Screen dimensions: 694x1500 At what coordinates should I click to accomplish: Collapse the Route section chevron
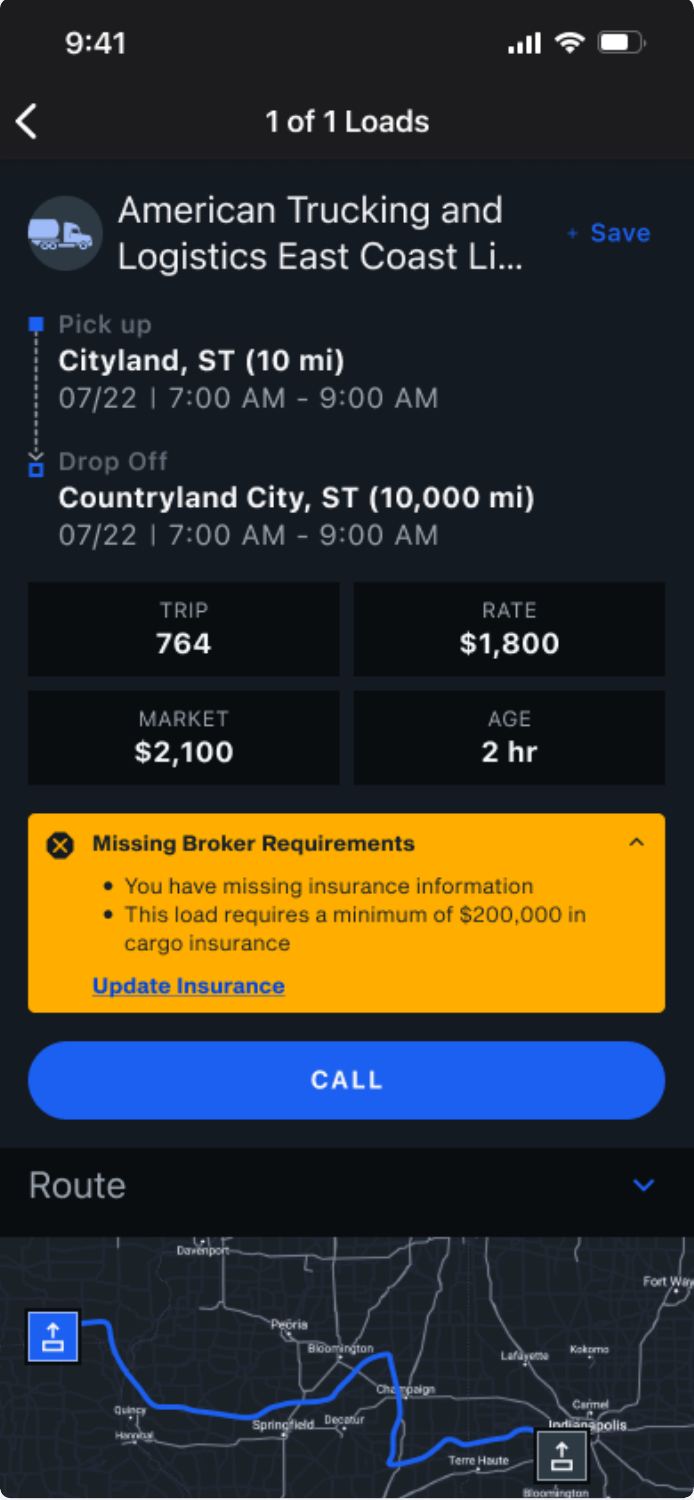coord(644,1185)
